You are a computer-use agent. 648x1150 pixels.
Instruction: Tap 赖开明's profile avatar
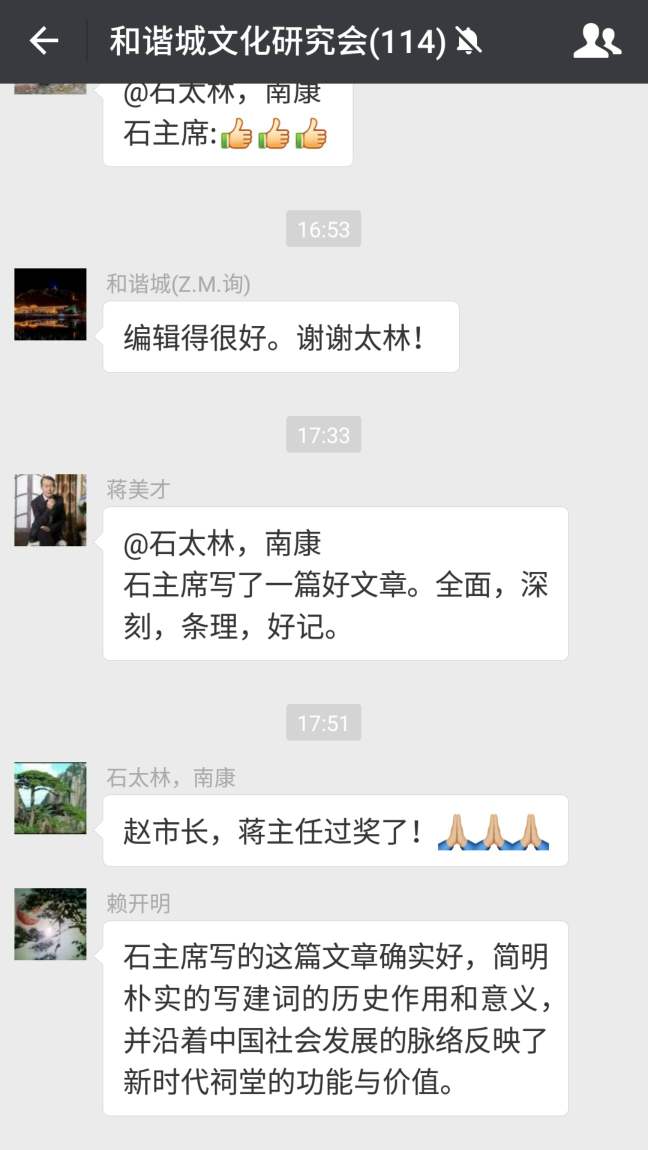point(50,924)
